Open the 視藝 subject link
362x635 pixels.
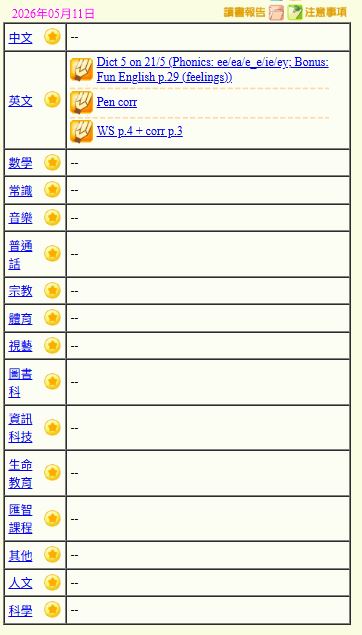pyautogui.click(x=20, y=346)
